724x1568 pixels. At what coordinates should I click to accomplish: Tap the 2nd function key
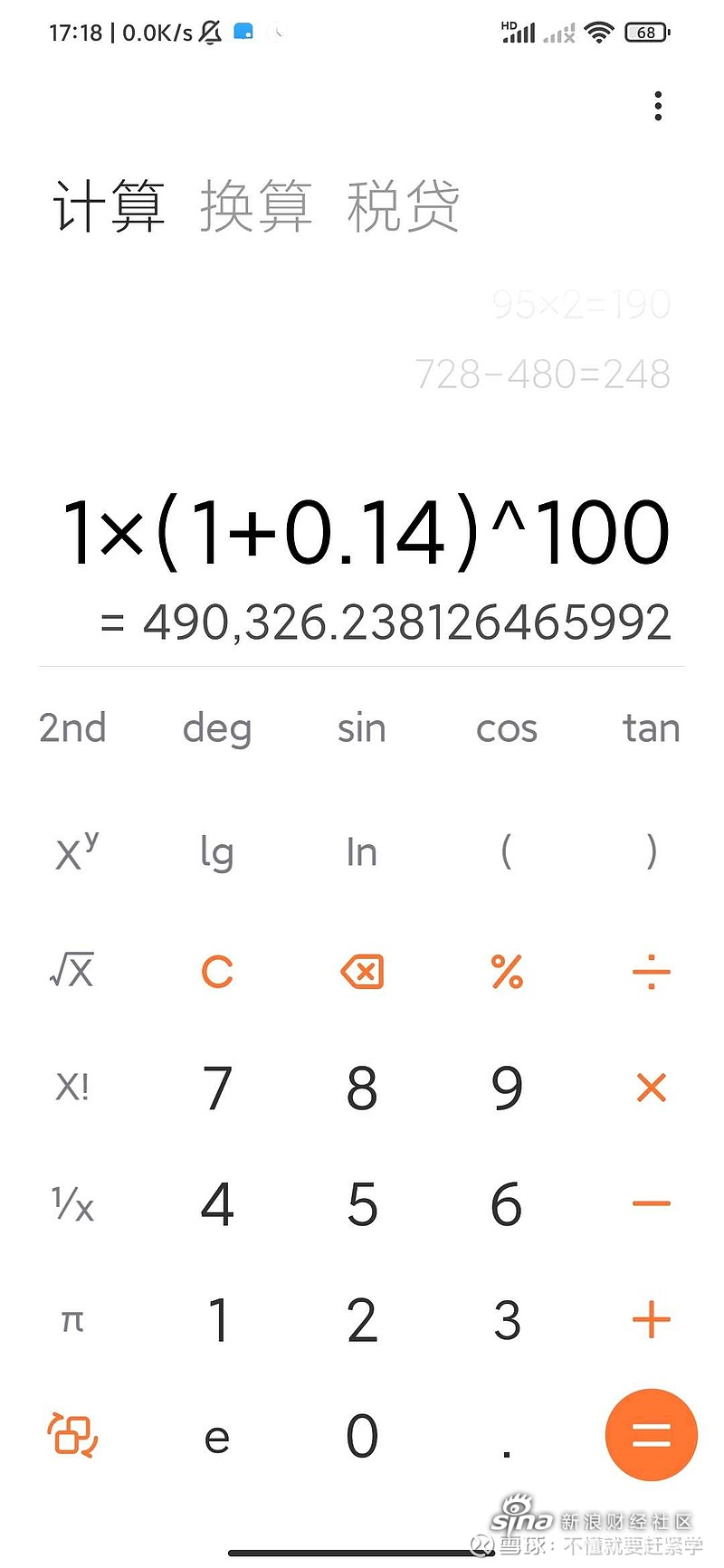tap(72, 728)
